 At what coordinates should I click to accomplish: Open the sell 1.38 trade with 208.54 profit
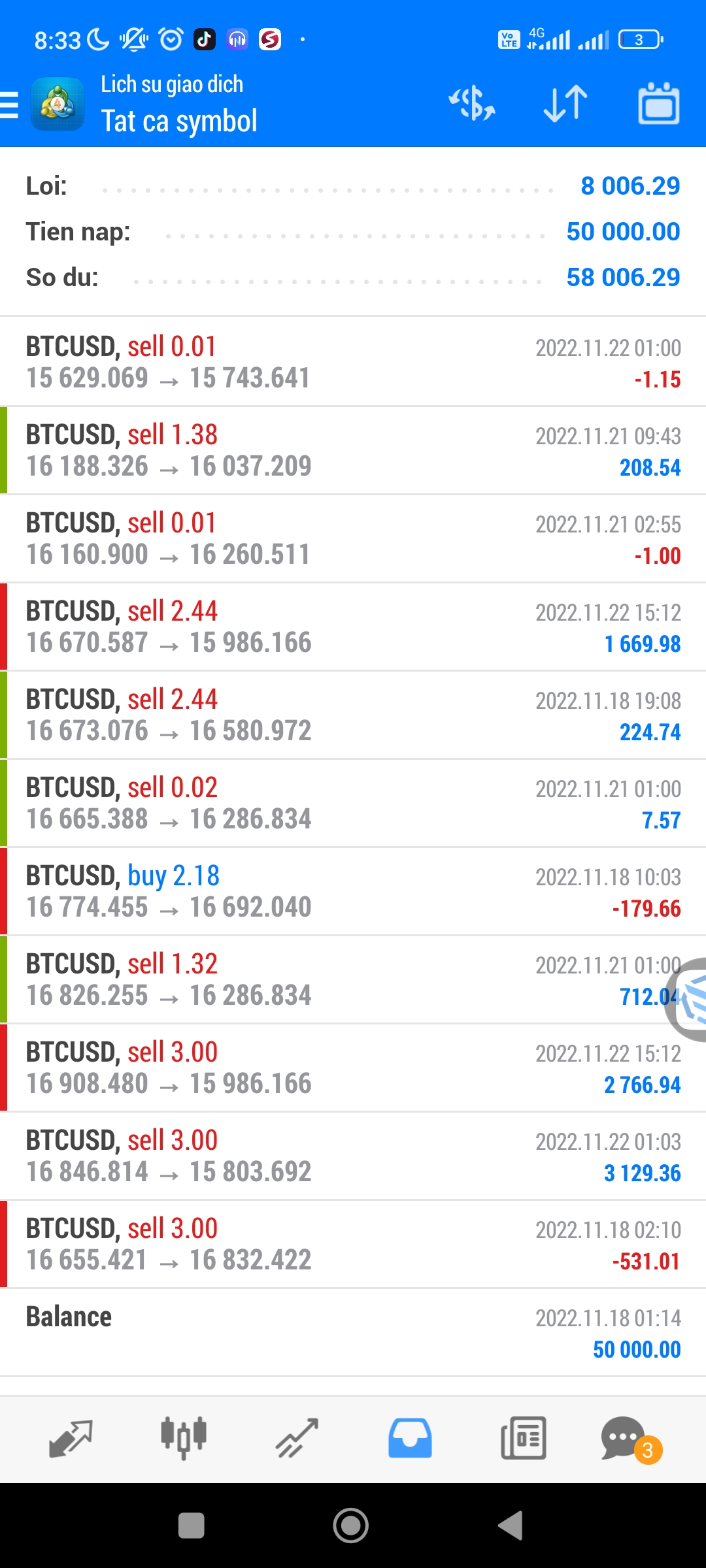pyautogui.click(x=353, y=451)
